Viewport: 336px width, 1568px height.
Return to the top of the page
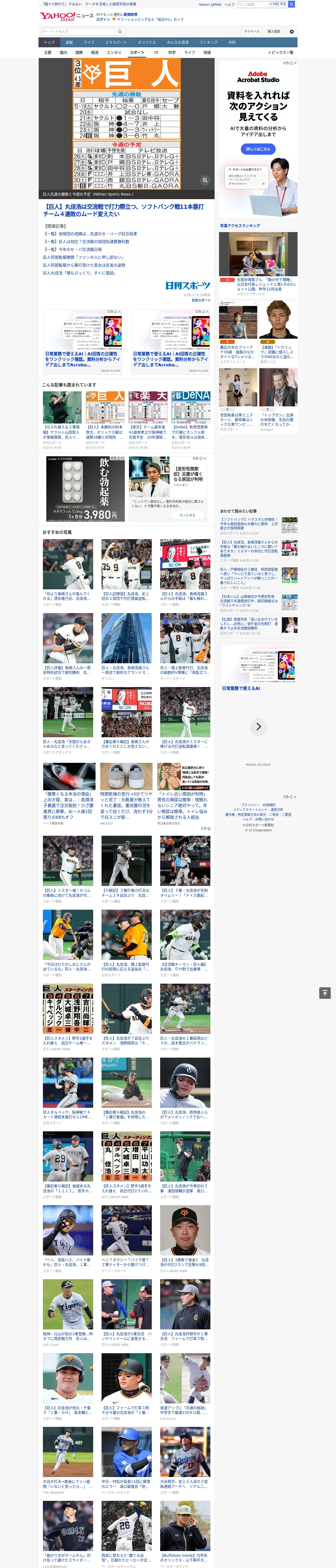325,993
